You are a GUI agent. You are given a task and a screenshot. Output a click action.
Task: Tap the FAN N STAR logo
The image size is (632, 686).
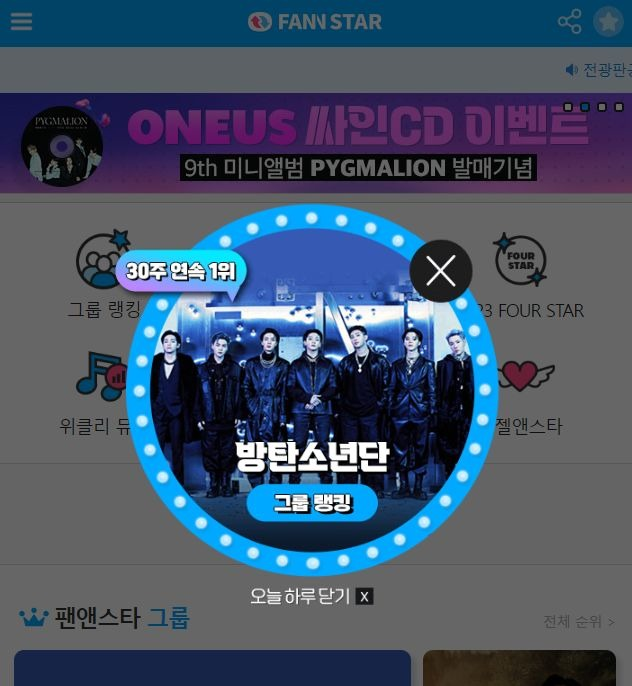point(315,22)
